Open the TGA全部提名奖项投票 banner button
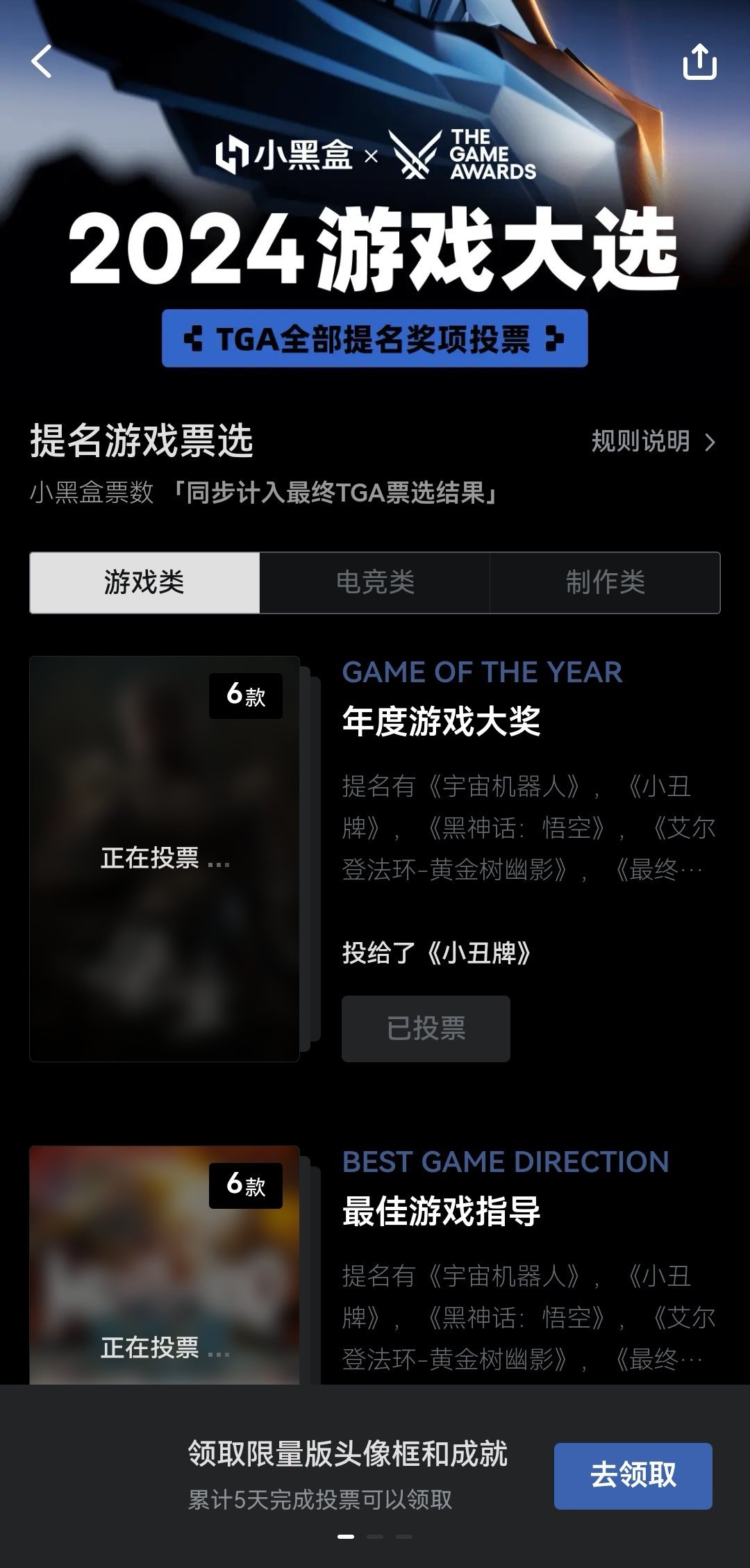750x1568 pixels. tap(375, 339)
